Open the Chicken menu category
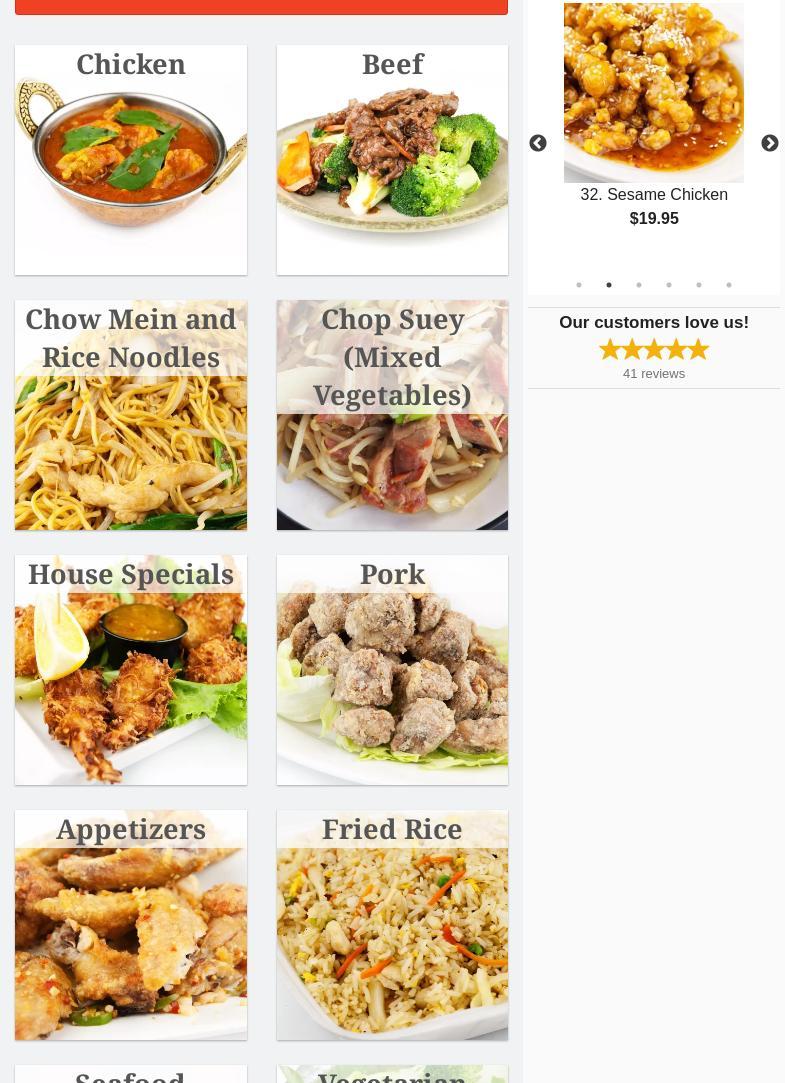Screen dimensions: 785x1083 [131, 160]
